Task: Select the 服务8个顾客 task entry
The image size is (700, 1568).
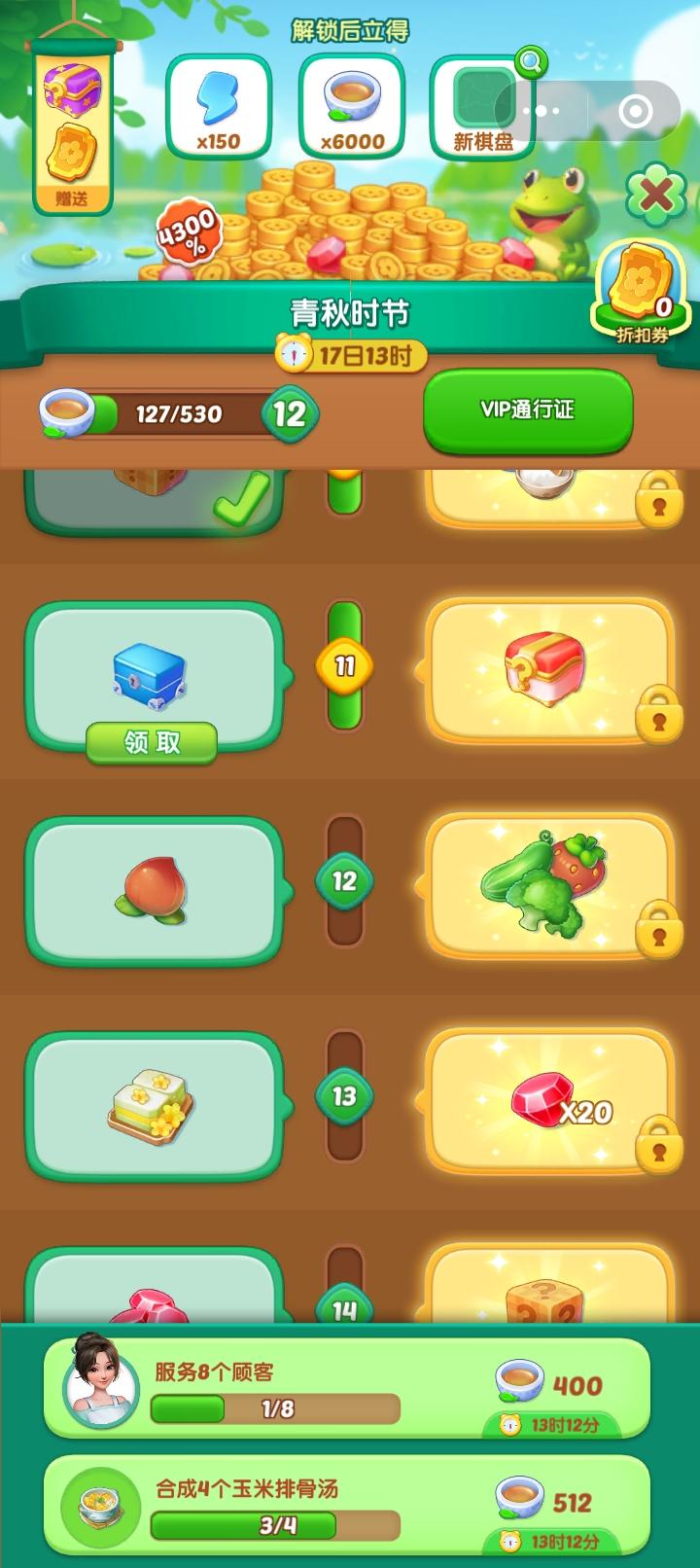Action: pyautogui.click(x=219, y=1374)
